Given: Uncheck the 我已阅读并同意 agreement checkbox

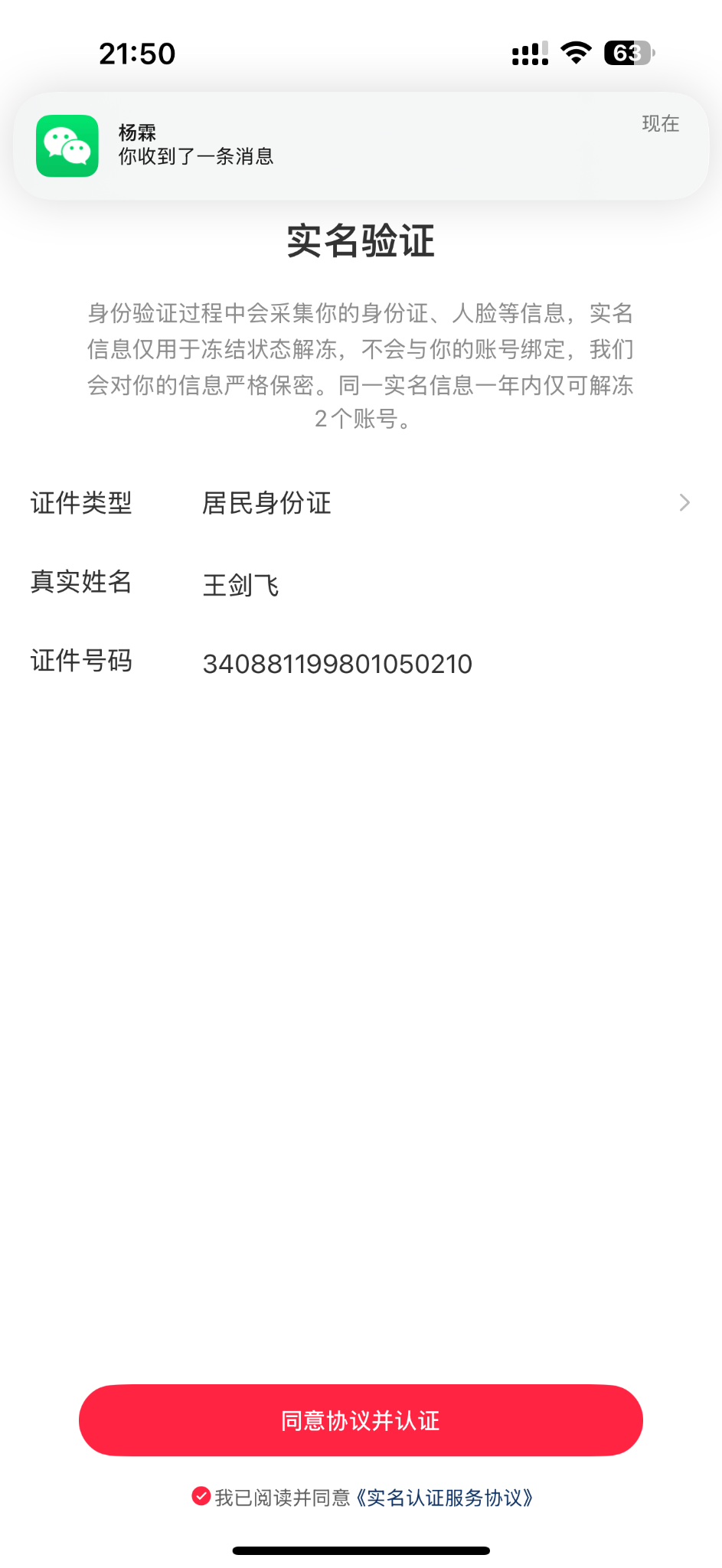Looking at the screenshot, I should 201,1496.
